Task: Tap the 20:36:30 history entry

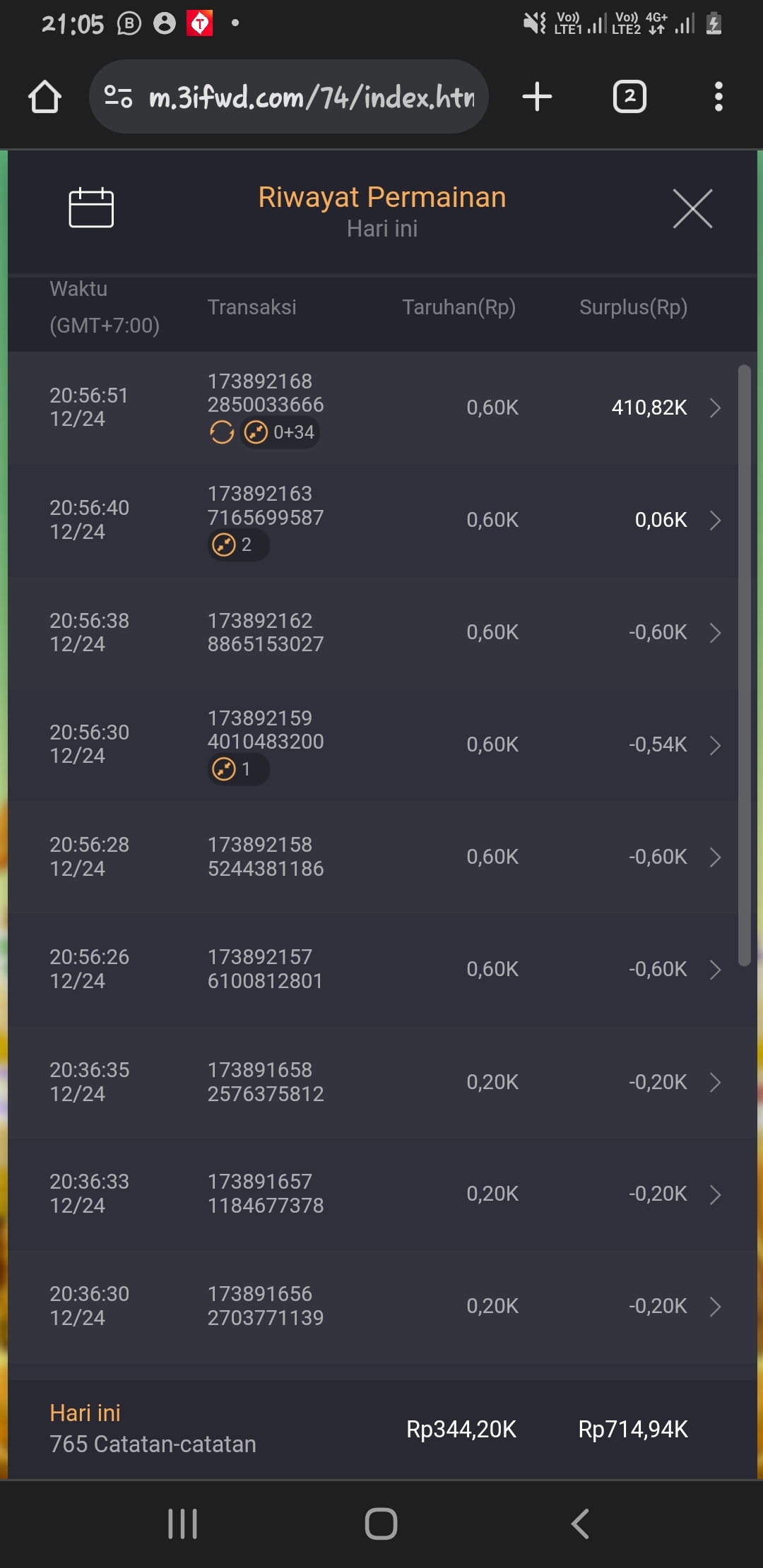Action: (381, 1306)
